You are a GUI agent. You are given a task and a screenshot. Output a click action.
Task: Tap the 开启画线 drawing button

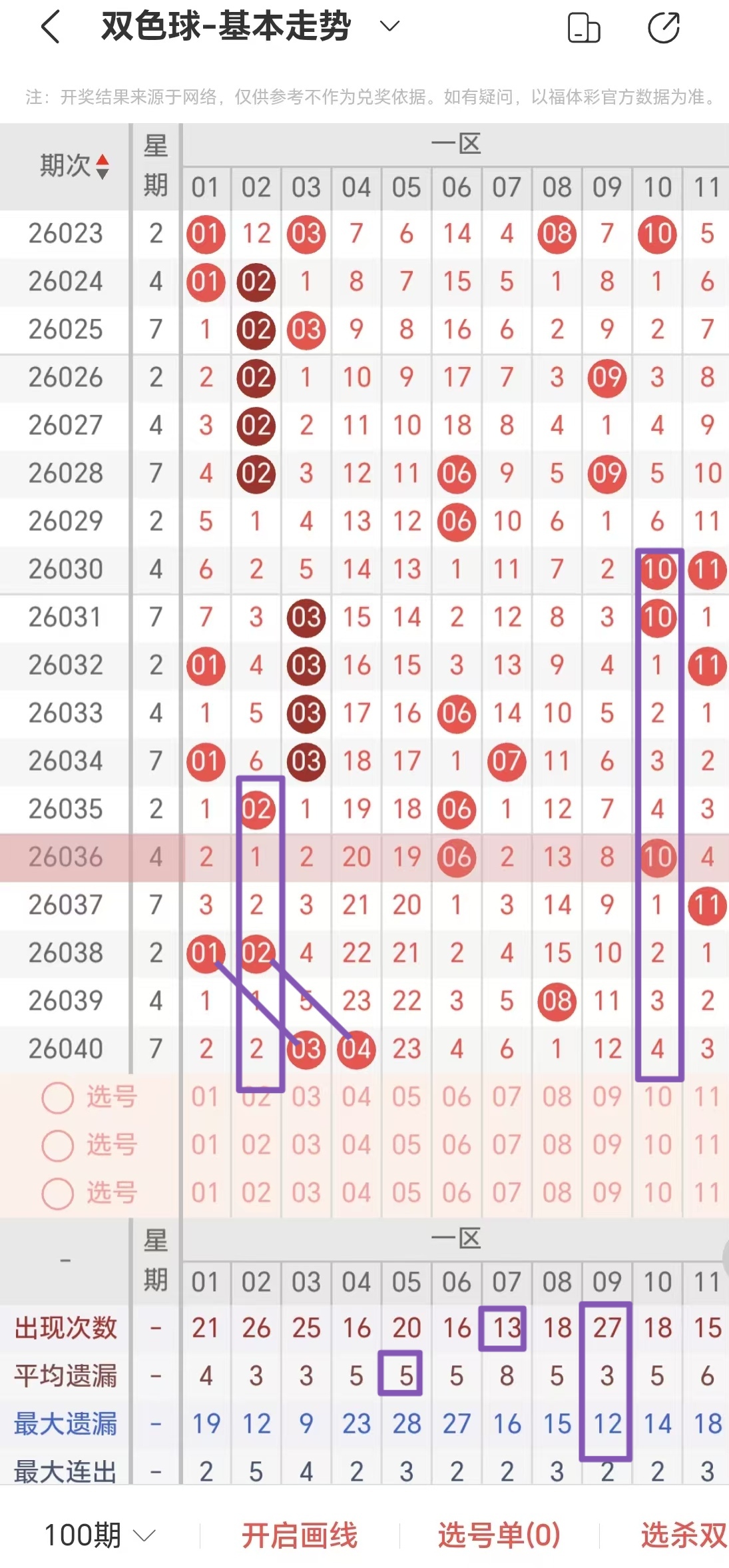pos(298,1533)
